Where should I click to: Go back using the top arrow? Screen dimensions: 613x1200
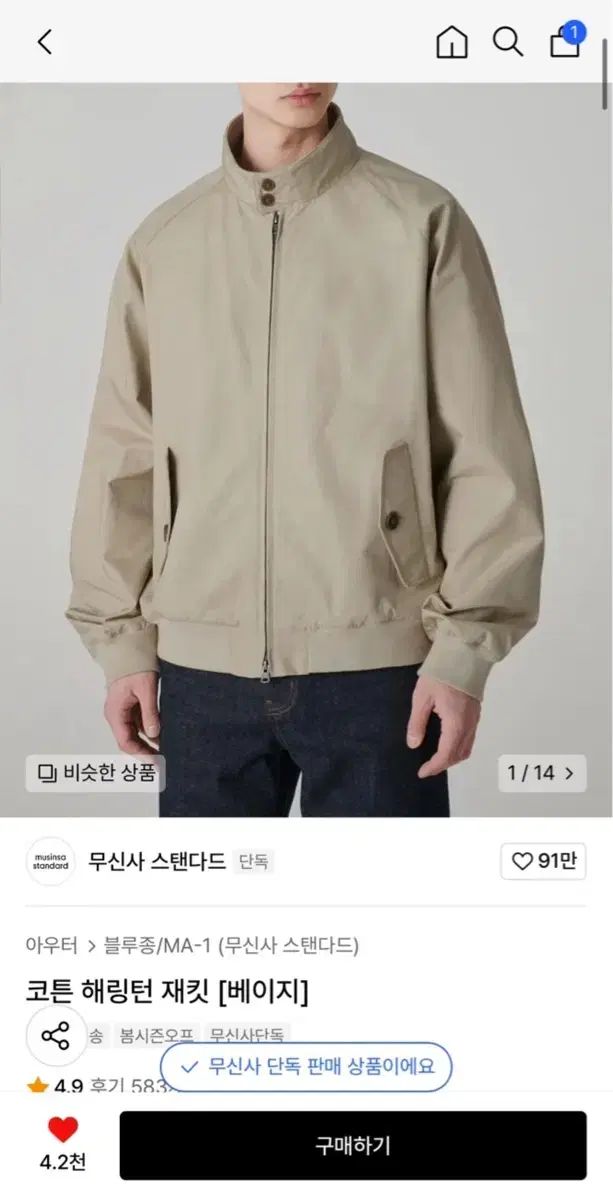click(x=44, y=42)
